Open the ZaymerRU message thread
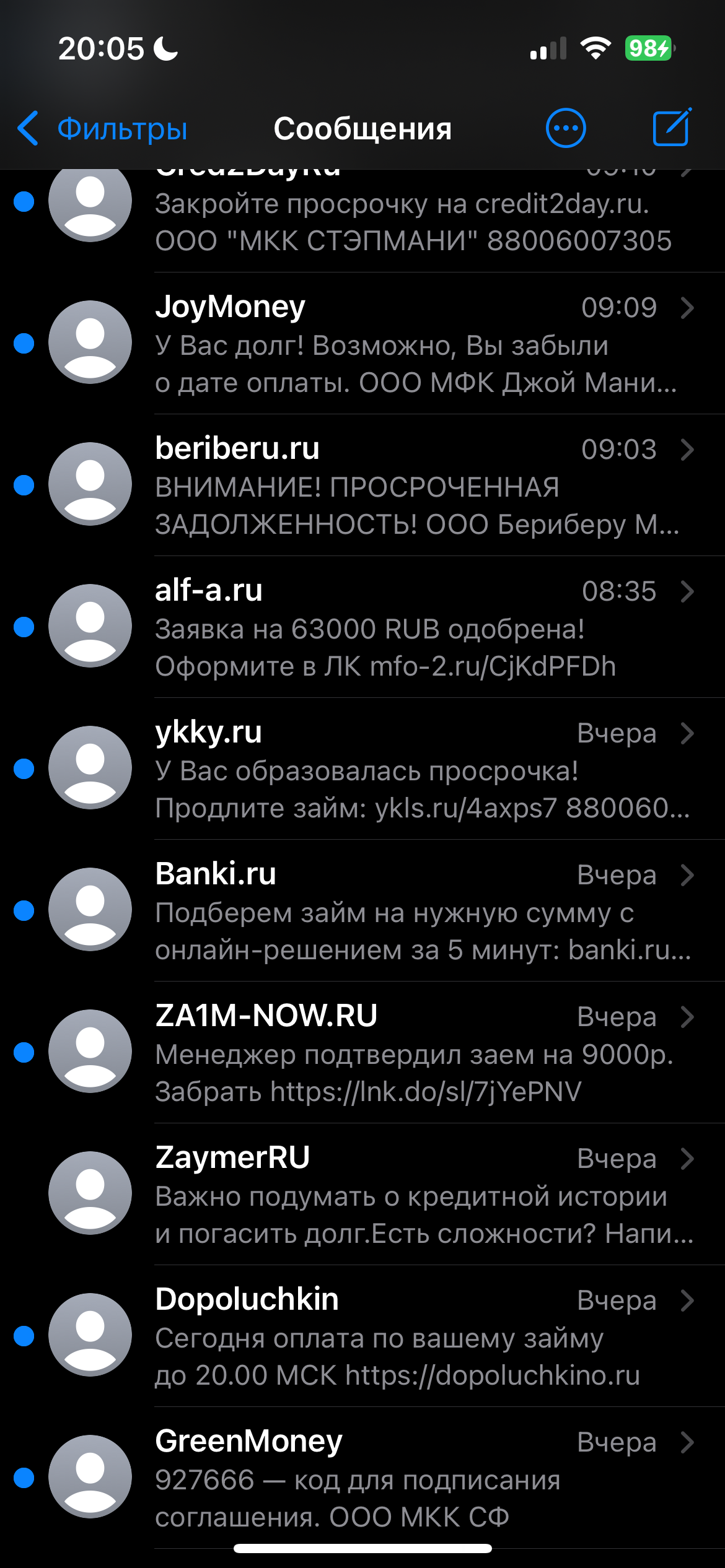Viewport: 725px width, 1568px height. point(409,1195)
